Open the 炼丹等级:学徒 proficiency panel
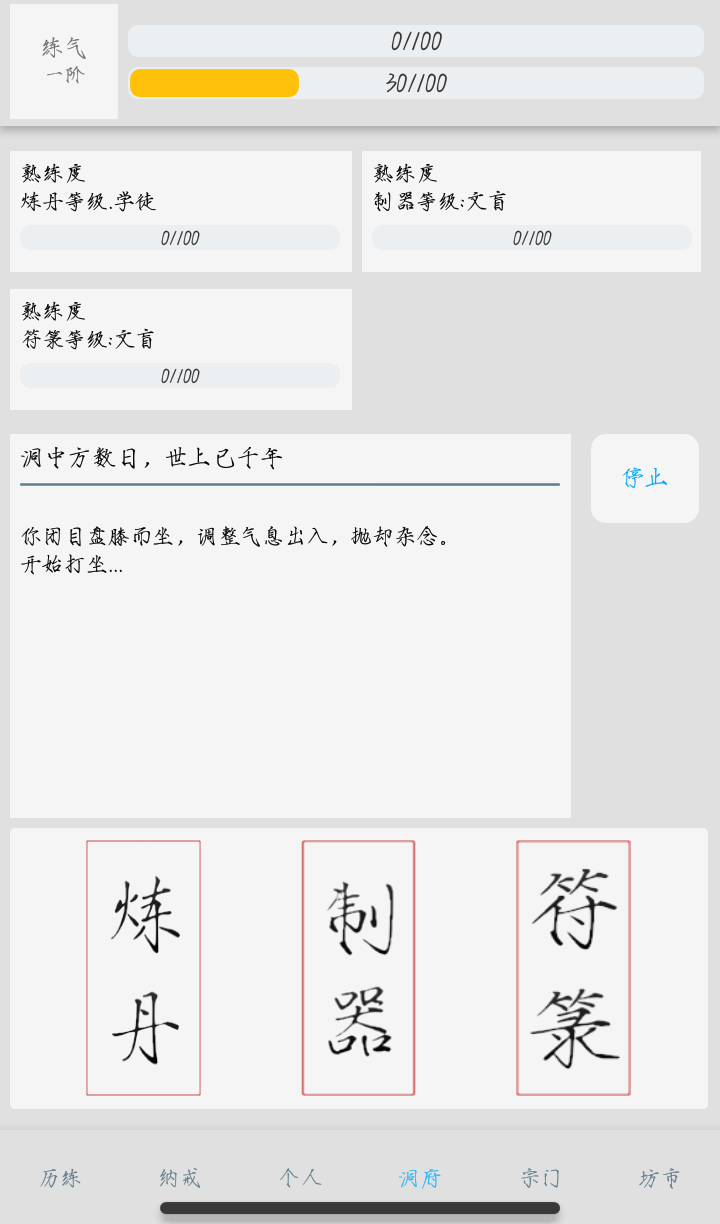 [180, 210]
